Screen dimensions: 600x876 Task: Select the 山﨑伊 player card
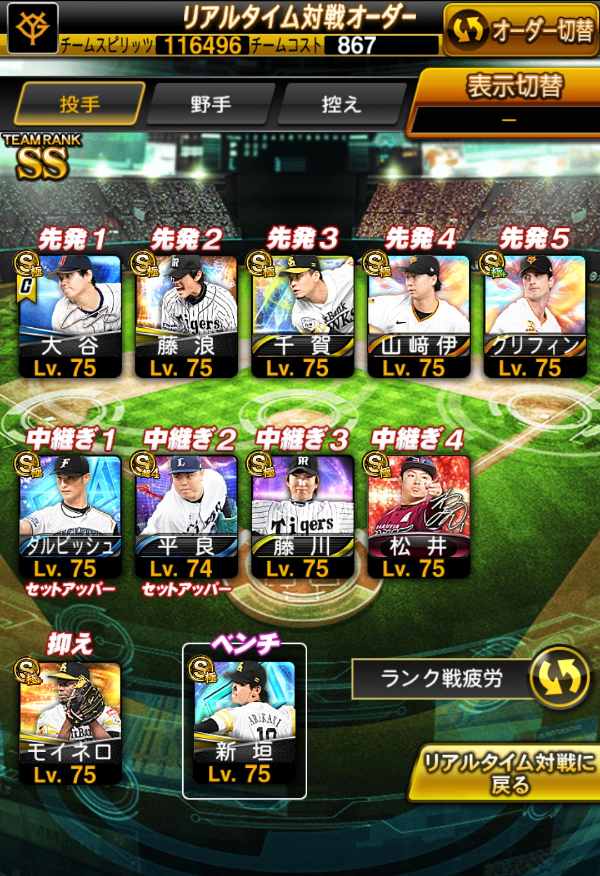point(418,313)
